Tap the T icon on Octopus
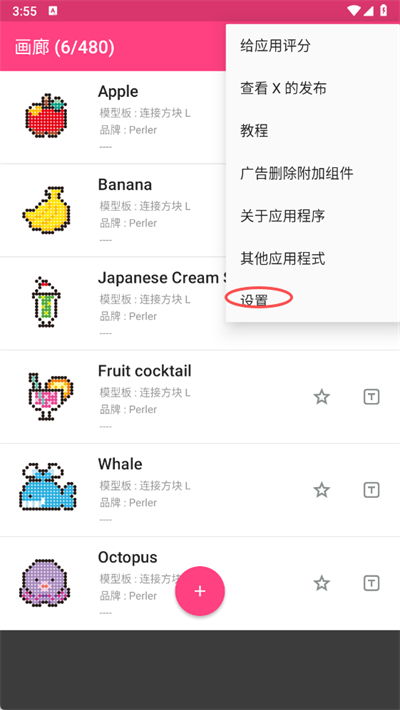The height and width of the screenshot is (710, 400). [x=371, y=583]
